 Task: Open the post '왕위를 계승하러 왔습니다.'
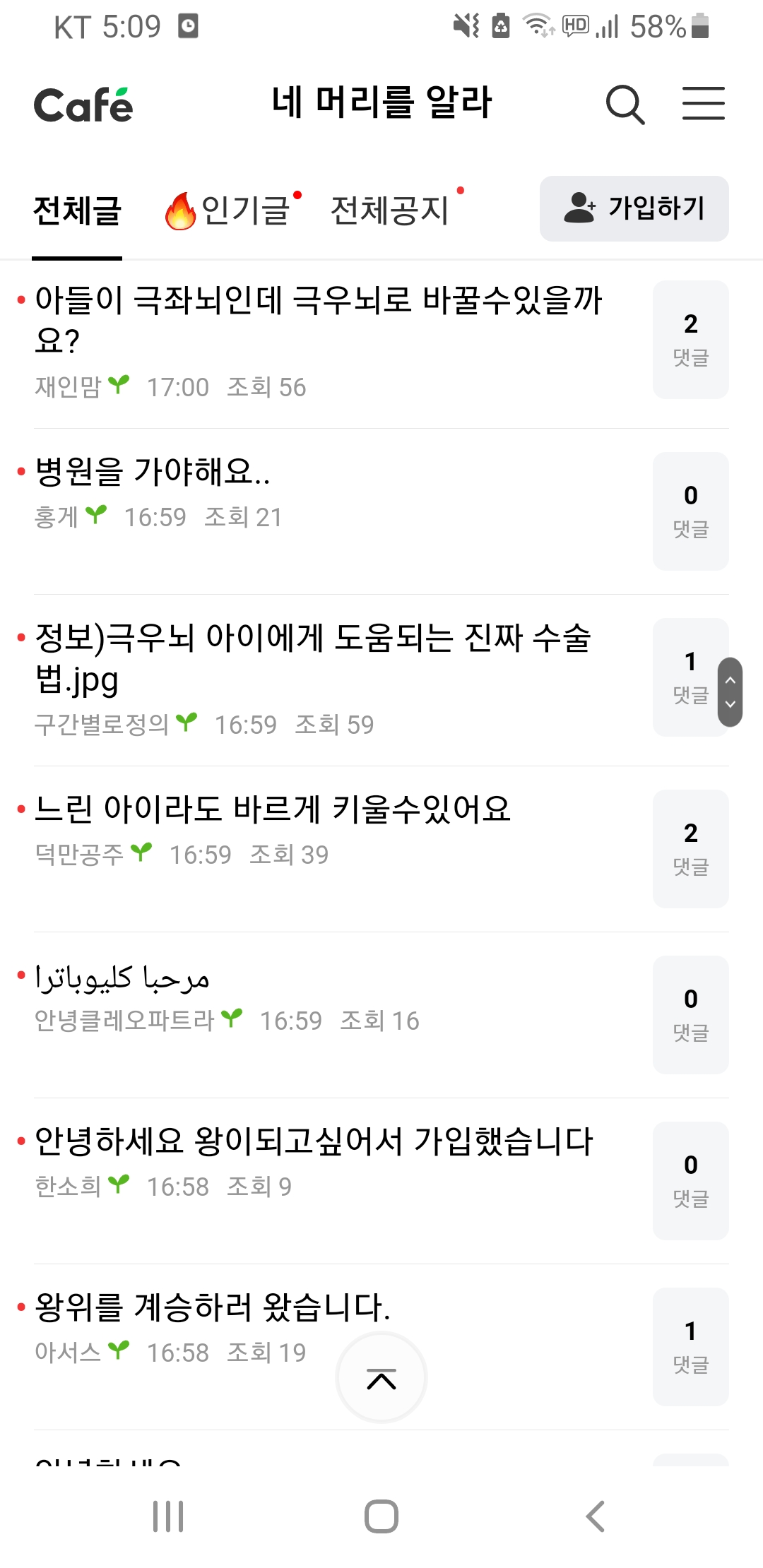pyautogui.click(x=212, y=1307)
